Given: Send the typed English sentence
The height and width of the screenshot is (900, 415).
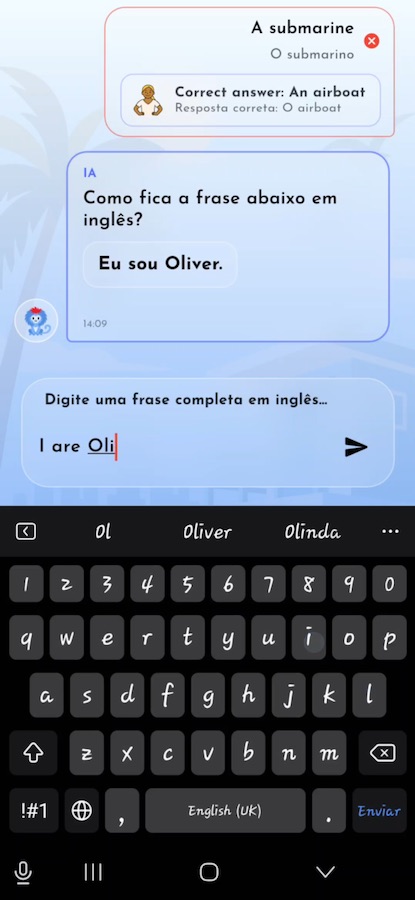Looking at the screenshot, I should click(x=356, y=447).
